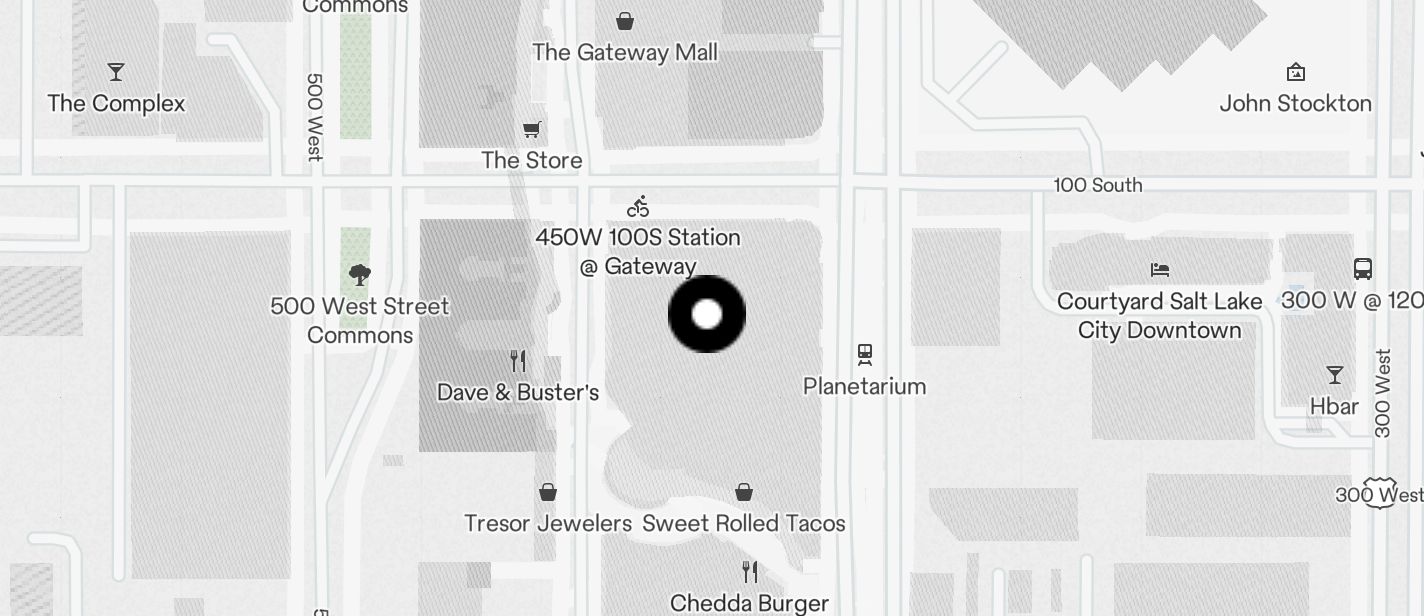Open the John Stockton landmark marker
The height and width of the screenshot is (616, 1424).
(x=1296, y=72)
